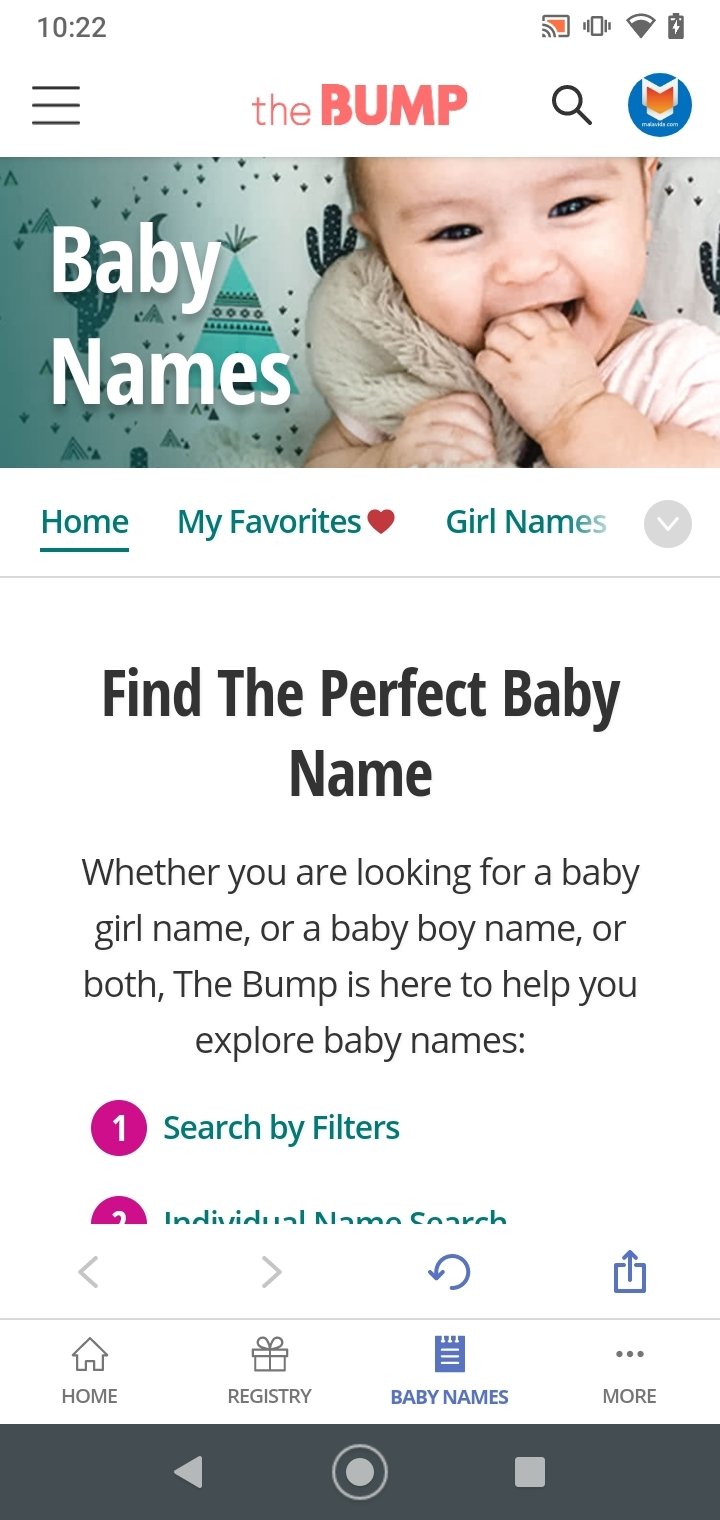Expand the category tabs chevron
The height and width of the screenshot is (1520, 720).
click(x=668, y=523)
